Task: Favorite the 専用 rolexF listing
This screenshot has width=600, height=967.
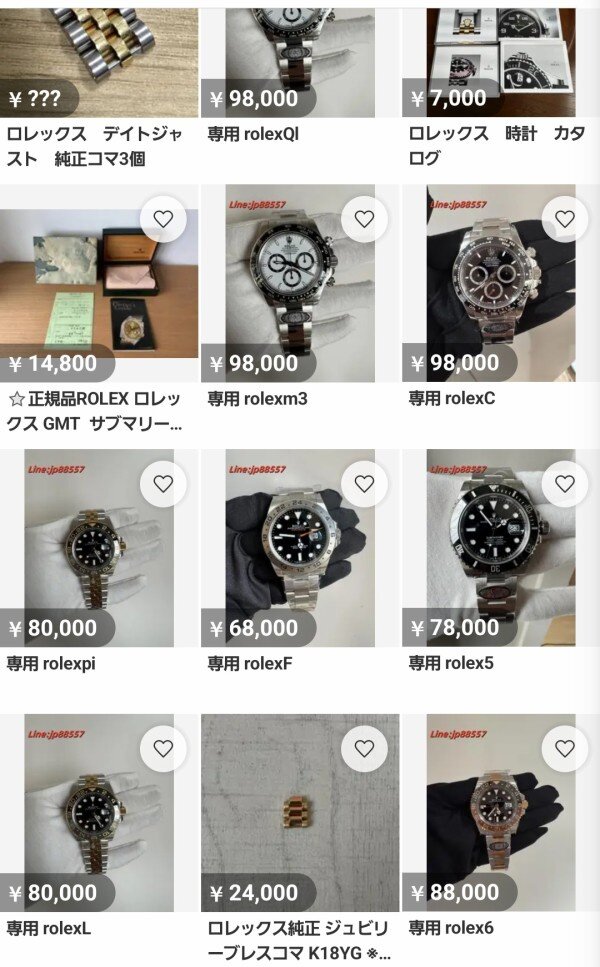Action: pos(364,484)
